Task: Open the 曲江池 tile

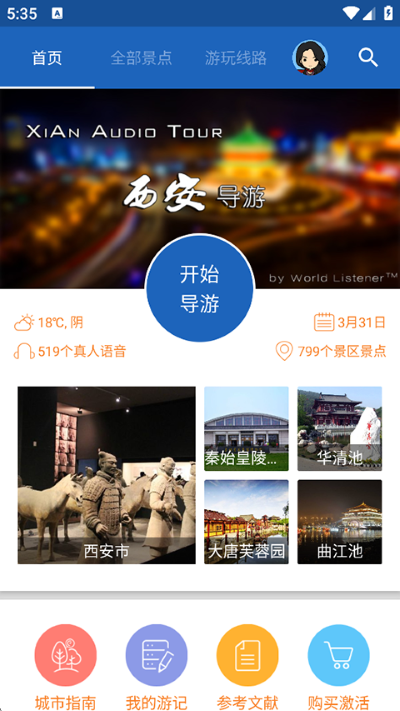Action: [x=340, y=522]
